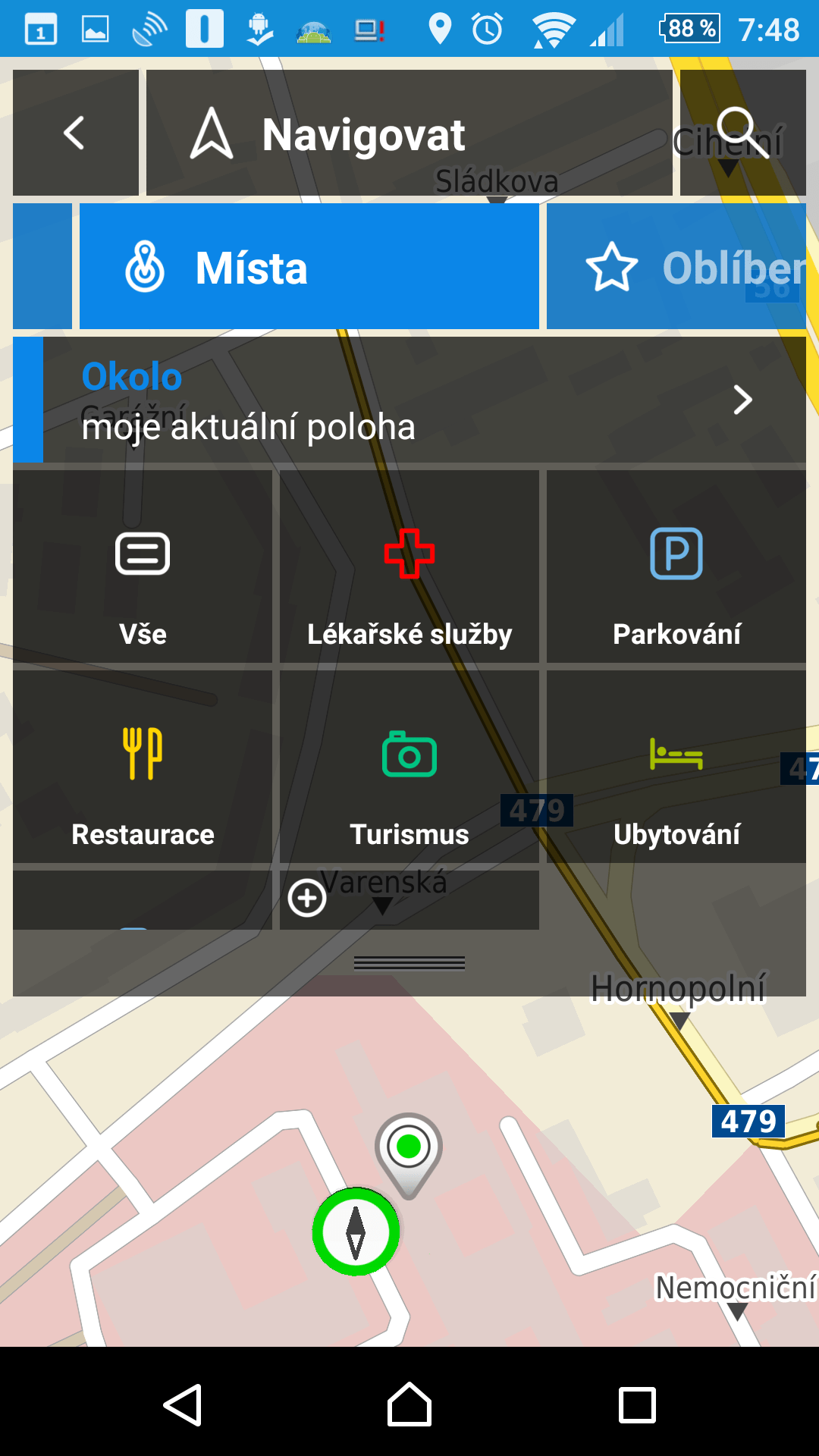This screenshot has height=1456, width=819.
Task: Choose the Vše category
Action: click(x=143, y=566)
